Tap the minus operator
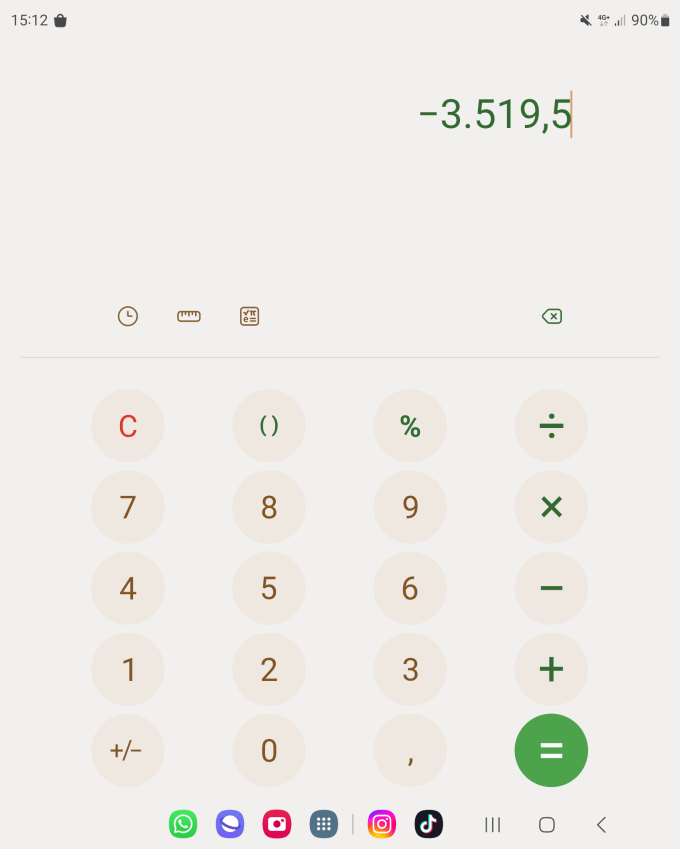The height and width of the screenshot is (849, 680). [x=551, y=588]
